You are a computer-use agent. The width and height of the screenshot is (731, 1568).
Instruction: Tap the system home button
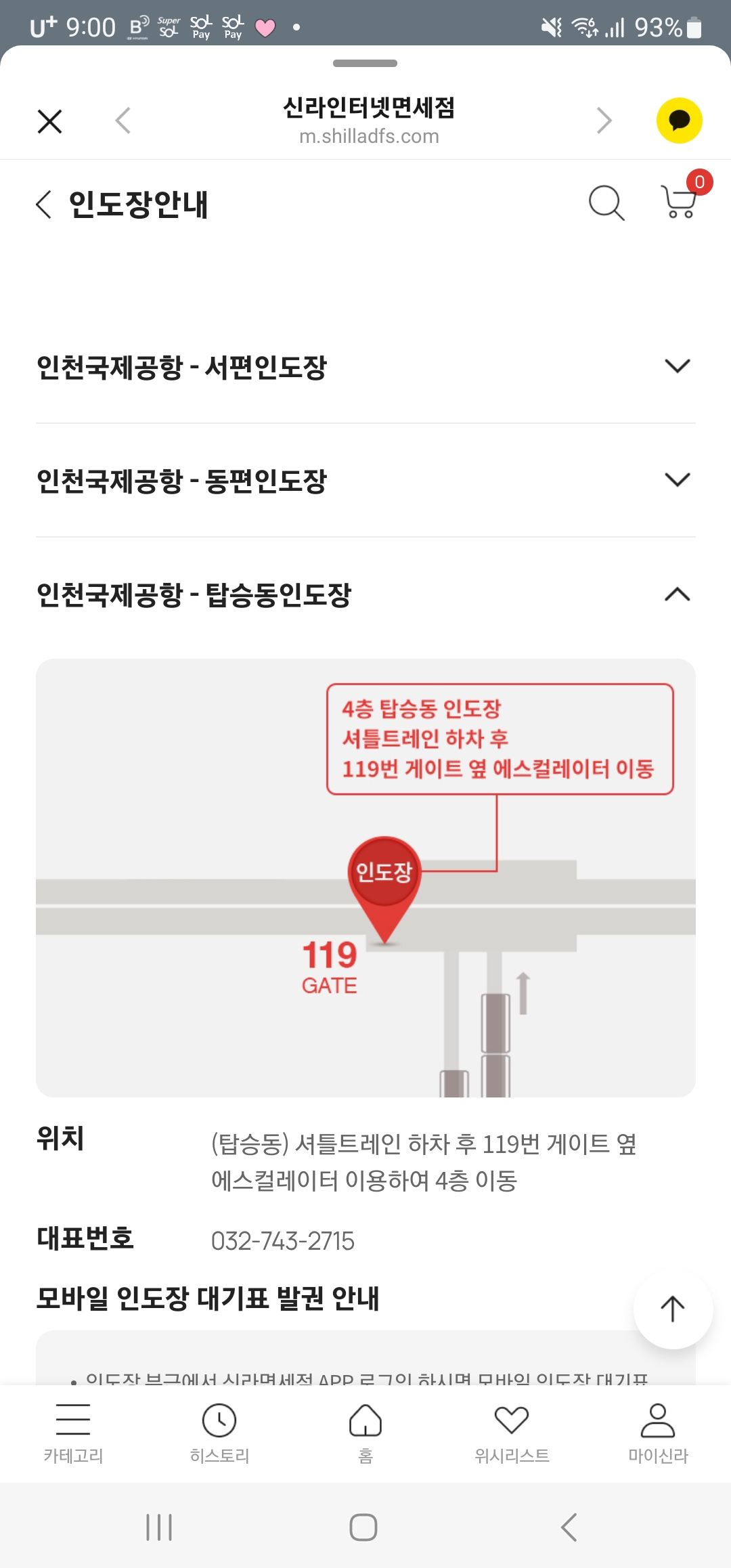(363, 1527)
